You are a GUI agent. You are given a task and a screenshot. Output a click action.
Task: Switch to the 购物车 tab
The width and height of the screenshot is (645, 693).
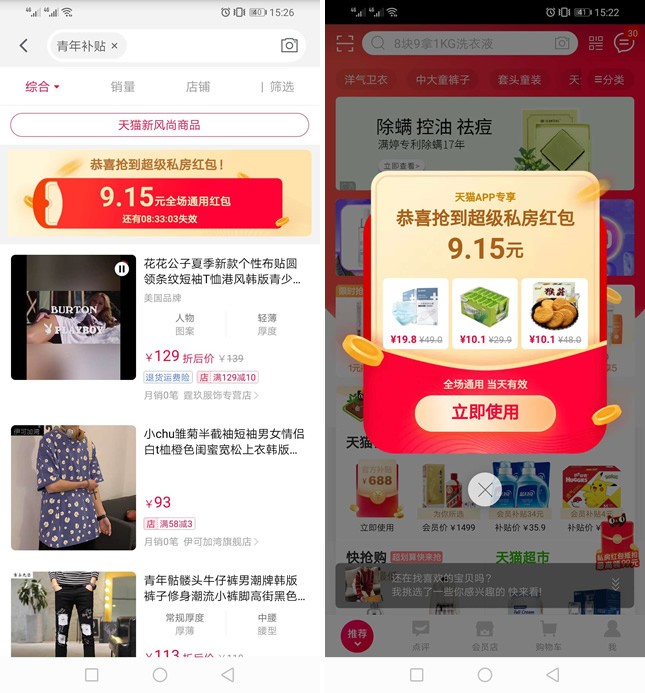(x=548, y=634)
